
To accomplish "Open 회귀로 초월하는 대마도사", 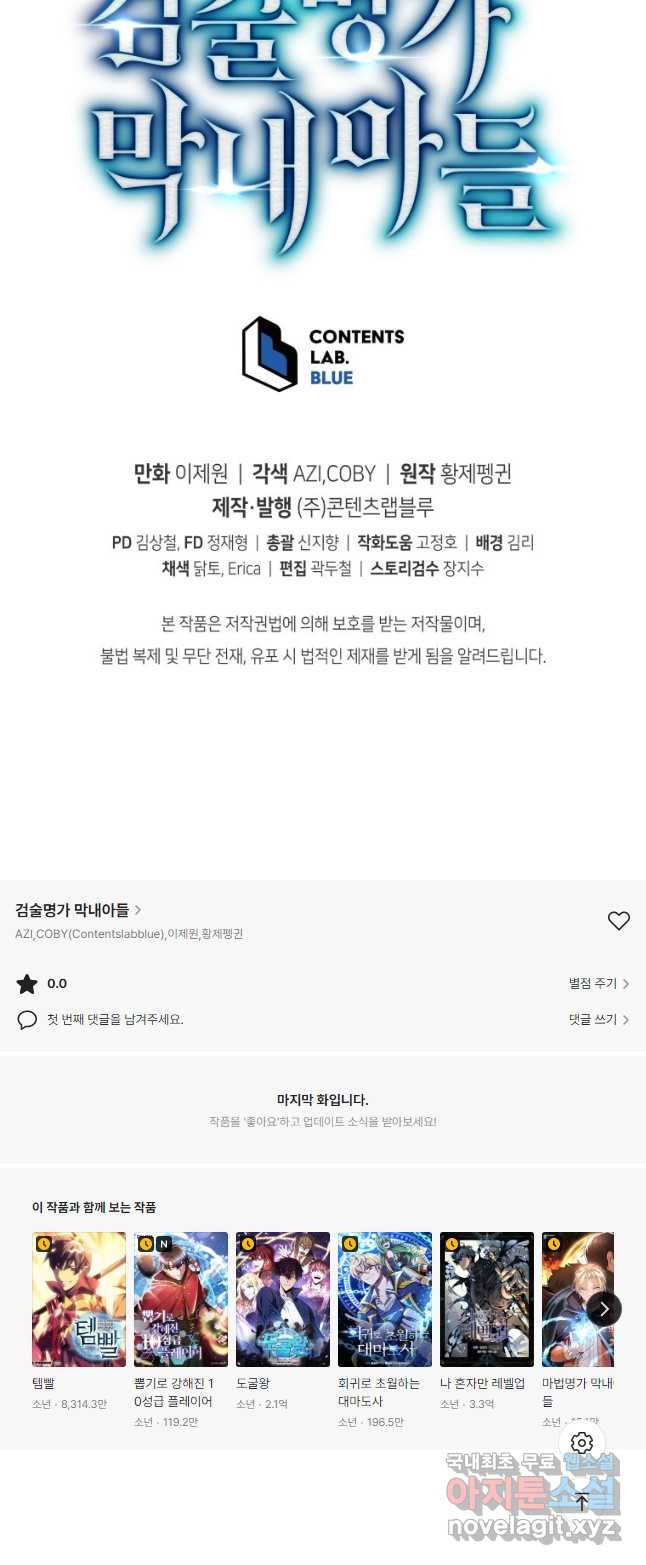I will tap(385, 1299).
